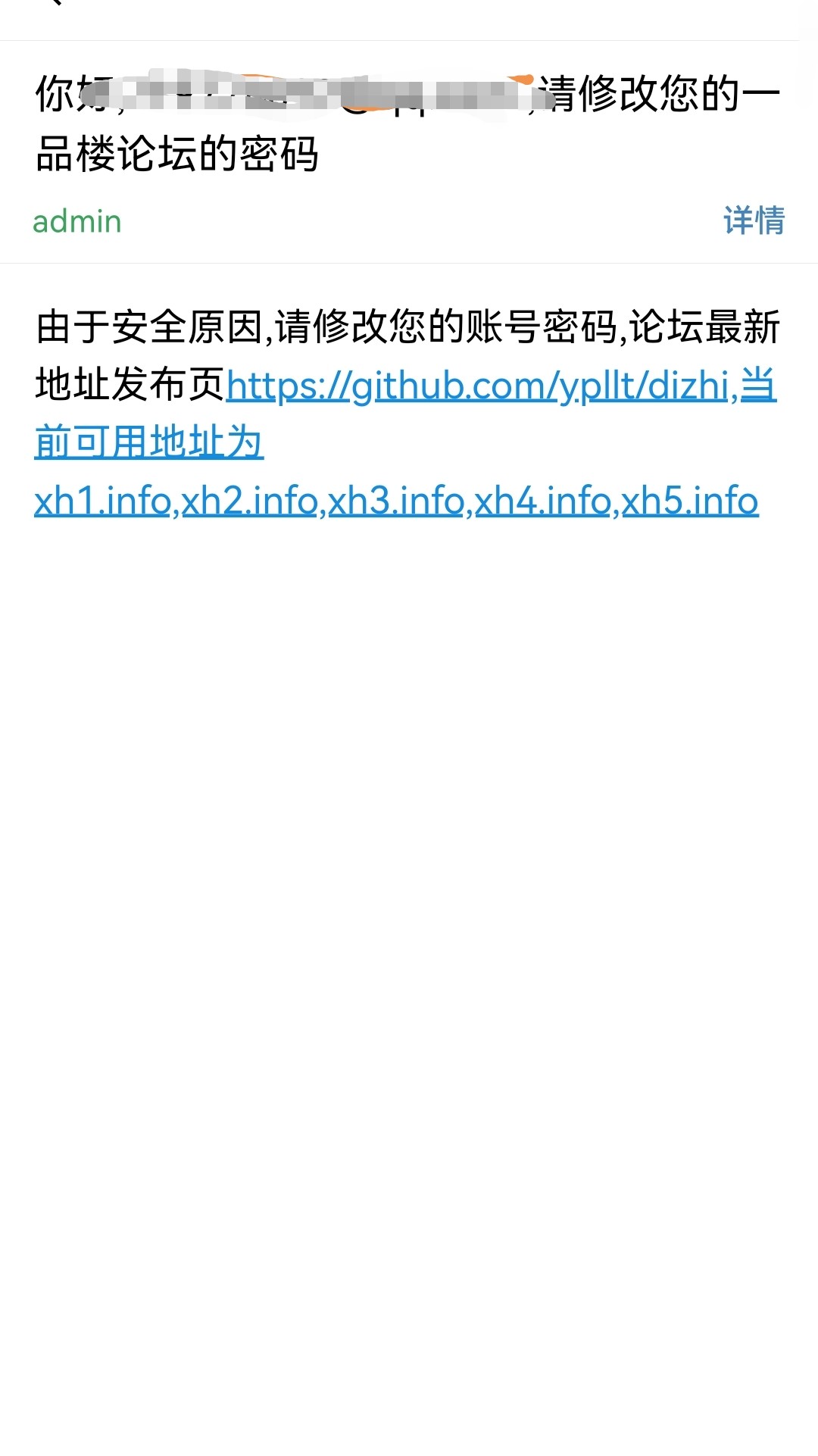Tap the xh5.info link
Image resolution: width=818 pixels, height=1456 pixels.
tap(691, 500)
